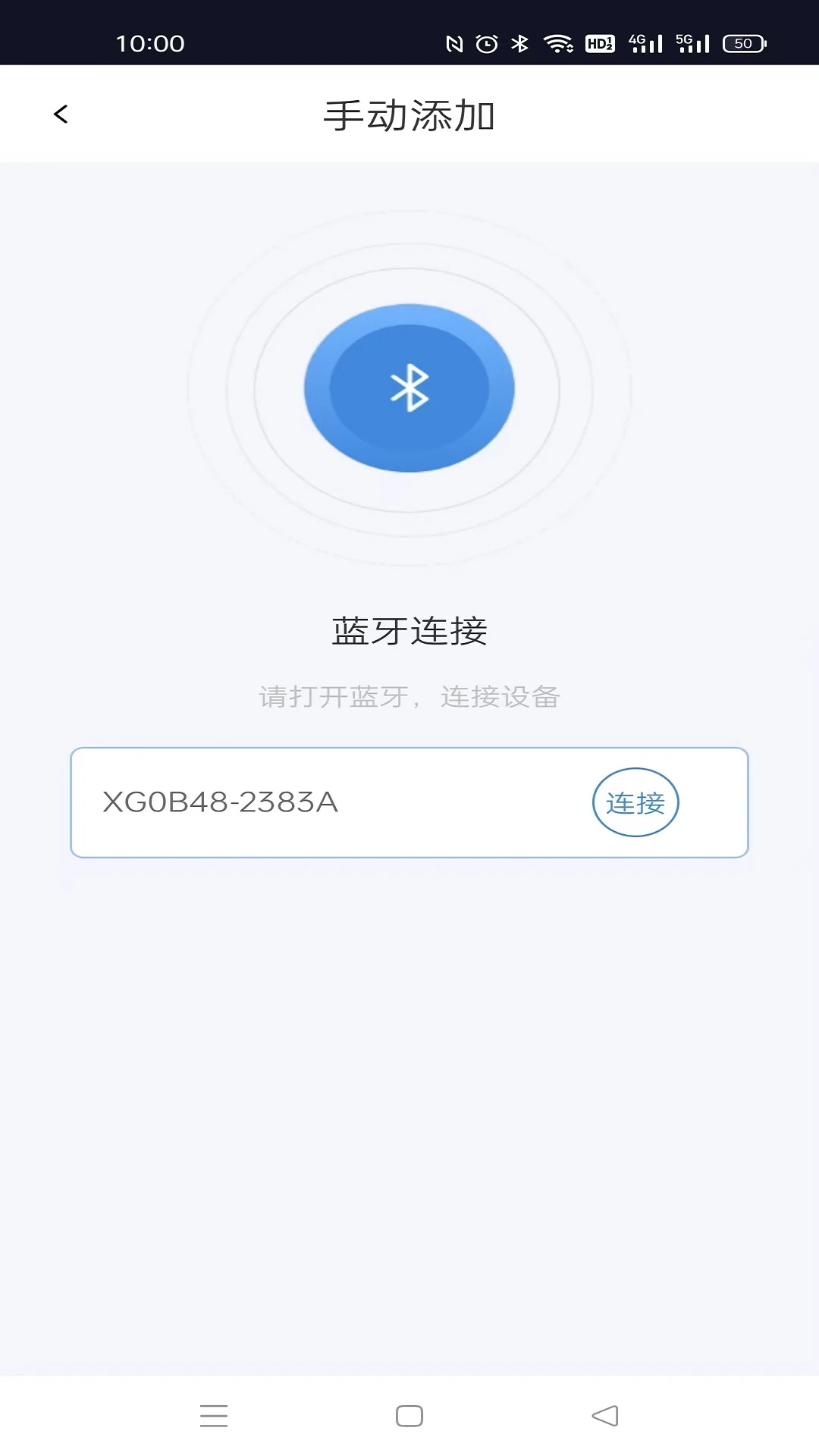Click the 4G signal indicator
The image size is (819, 1456).
(646, 42)
